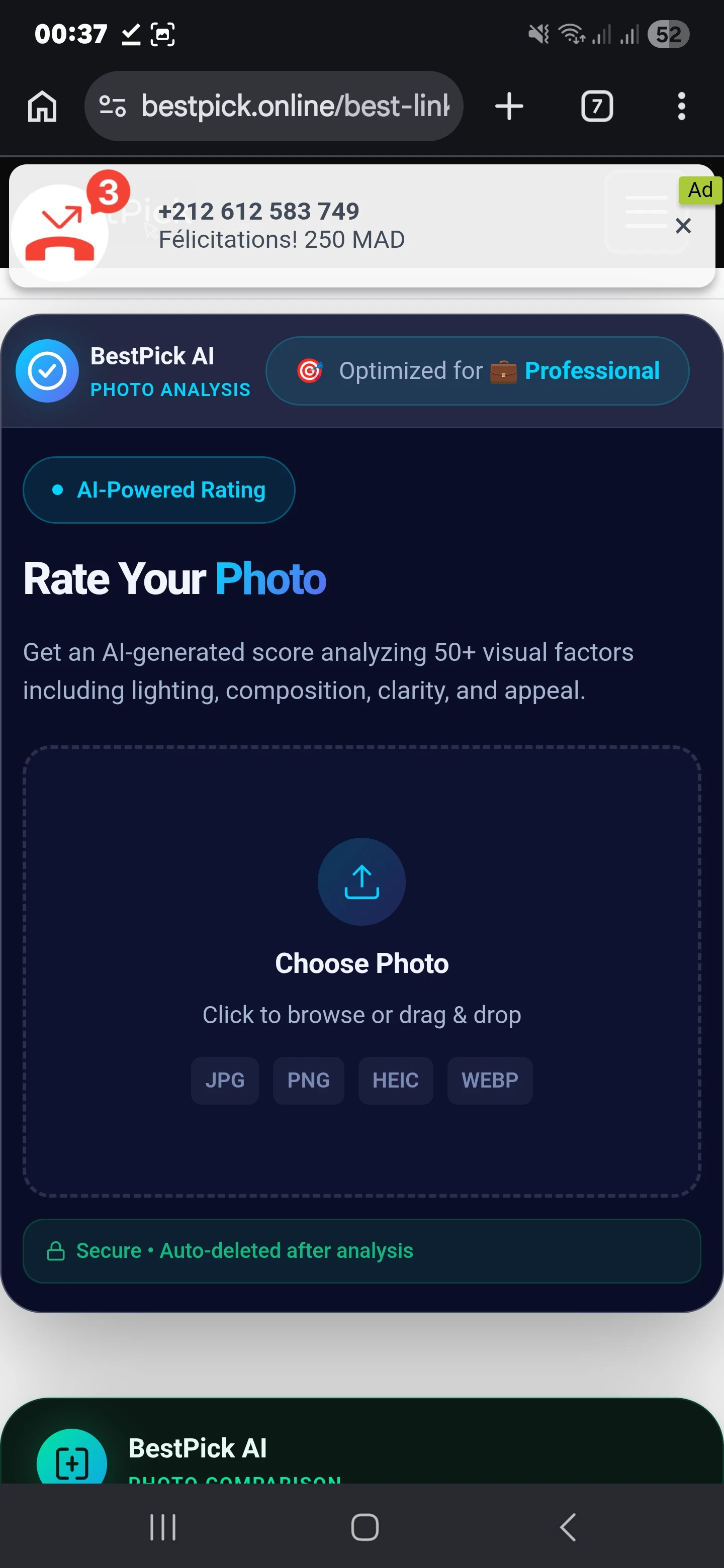
Task: Open the browser overflow menu
Action: (681, 107)
